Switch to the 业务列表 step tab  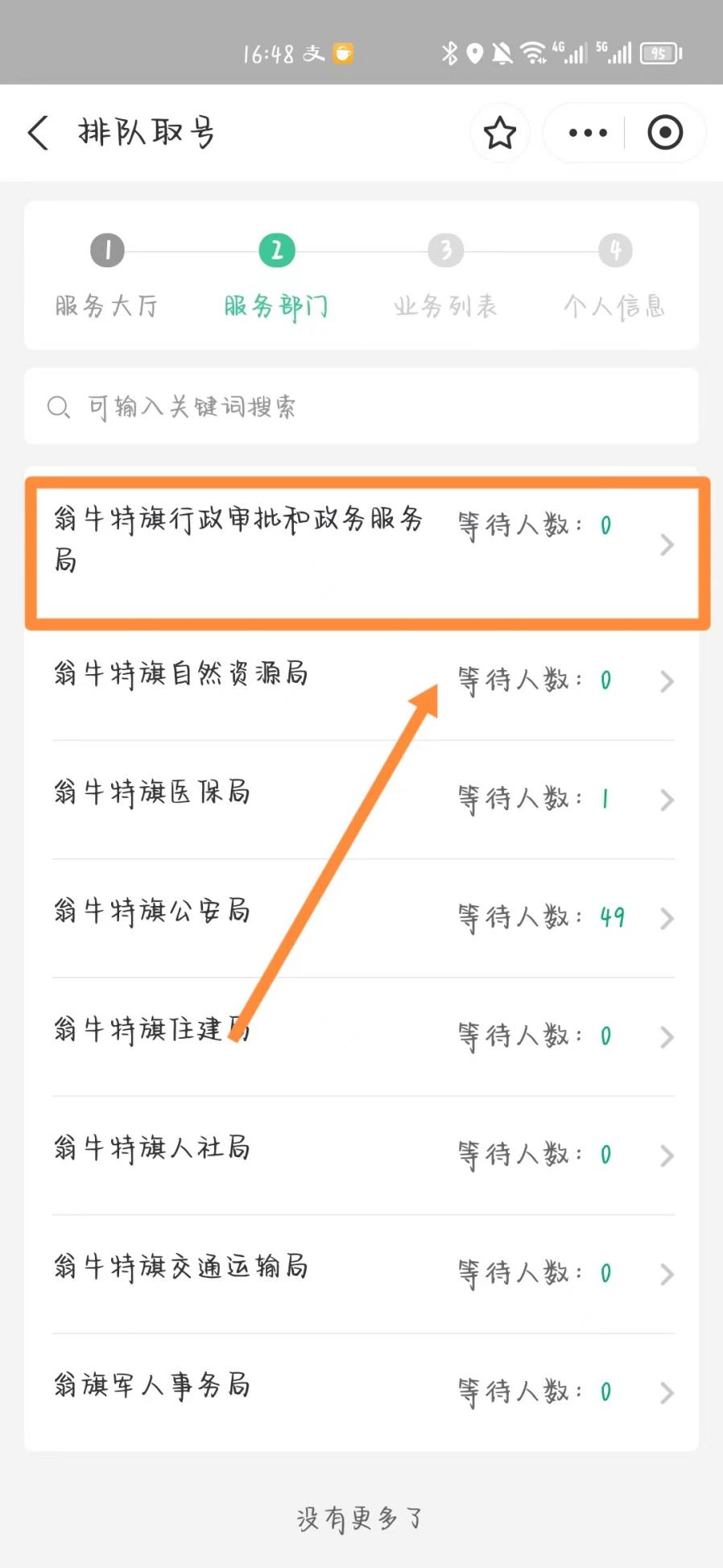(x=445, y=305)
